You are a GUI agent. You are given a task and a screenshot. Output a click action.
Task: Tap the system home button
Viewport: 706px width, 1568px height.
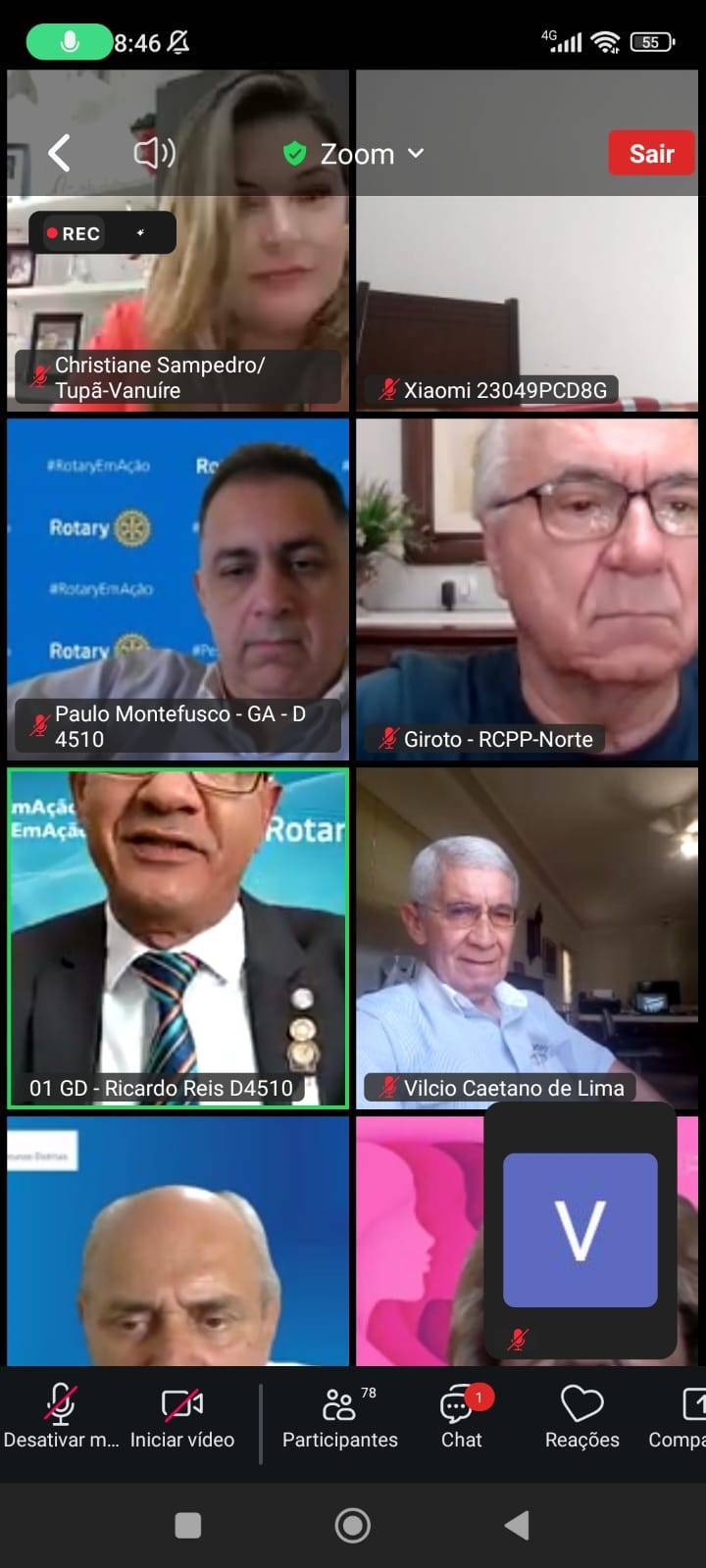click(x=353, y=1525)
